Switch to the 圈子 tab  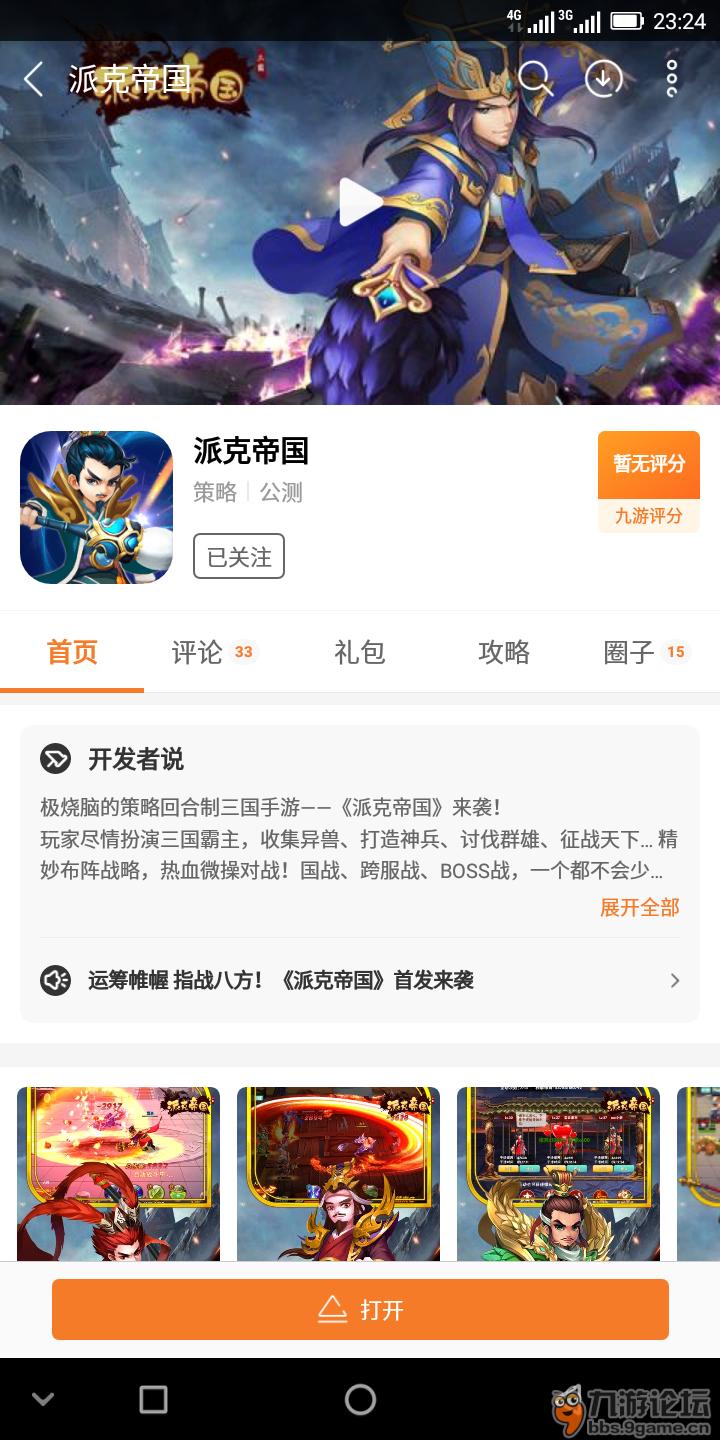646,653
